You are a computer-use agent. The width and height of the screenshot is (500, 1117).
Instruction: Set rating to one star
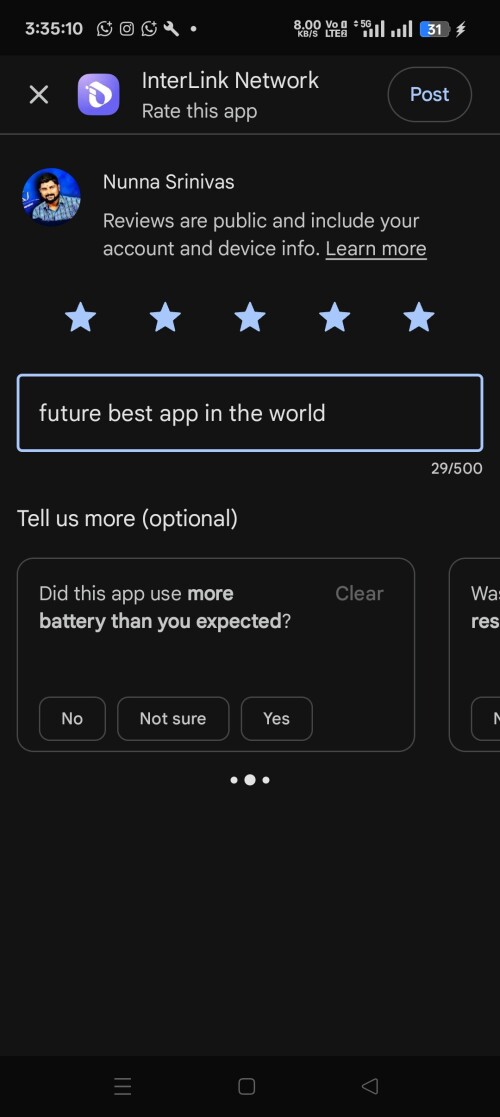pyautogui.click(x=80, y=317)
